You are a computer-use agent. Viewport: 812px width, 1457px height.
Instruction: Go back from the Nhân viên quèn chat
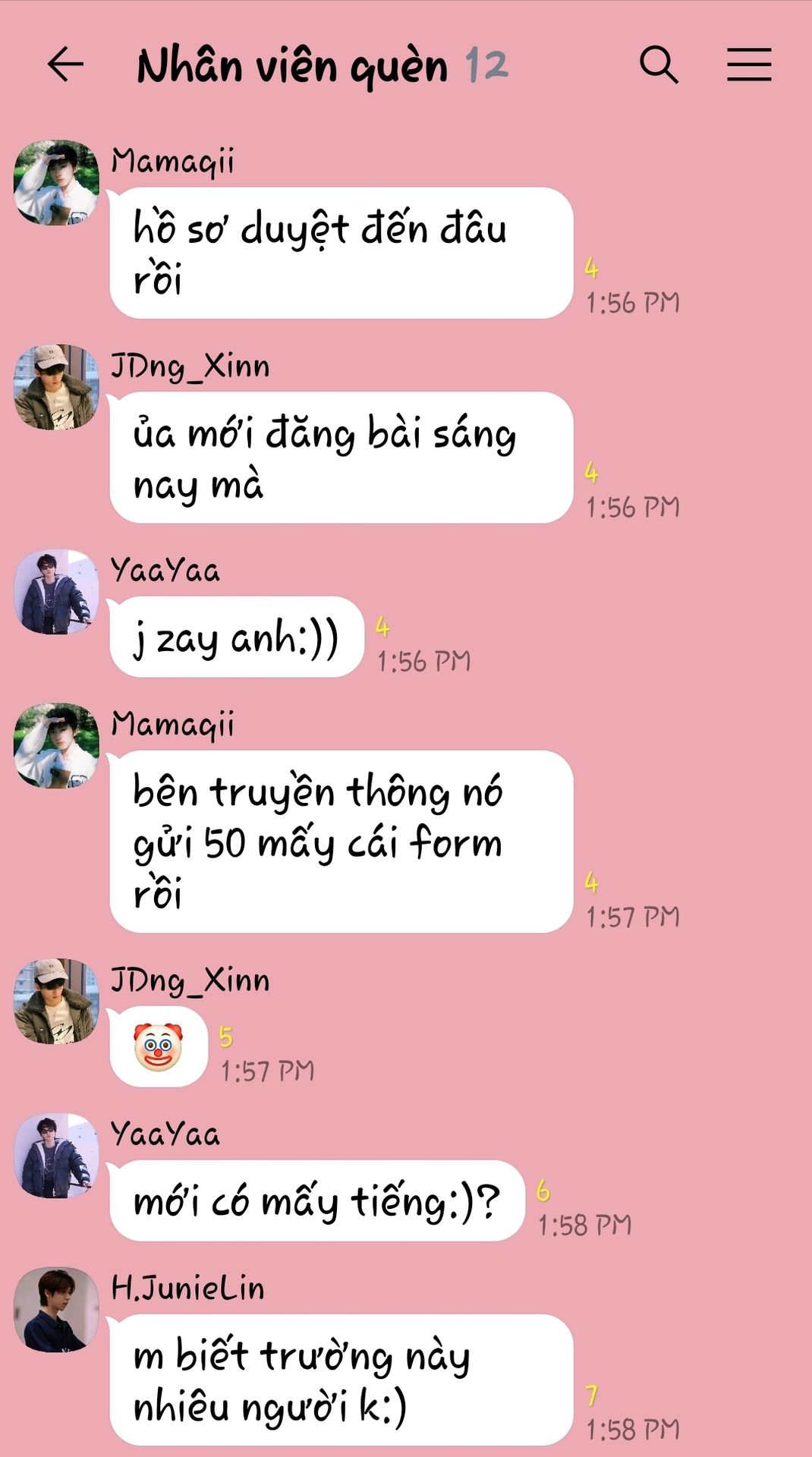[x=65, y=64]
